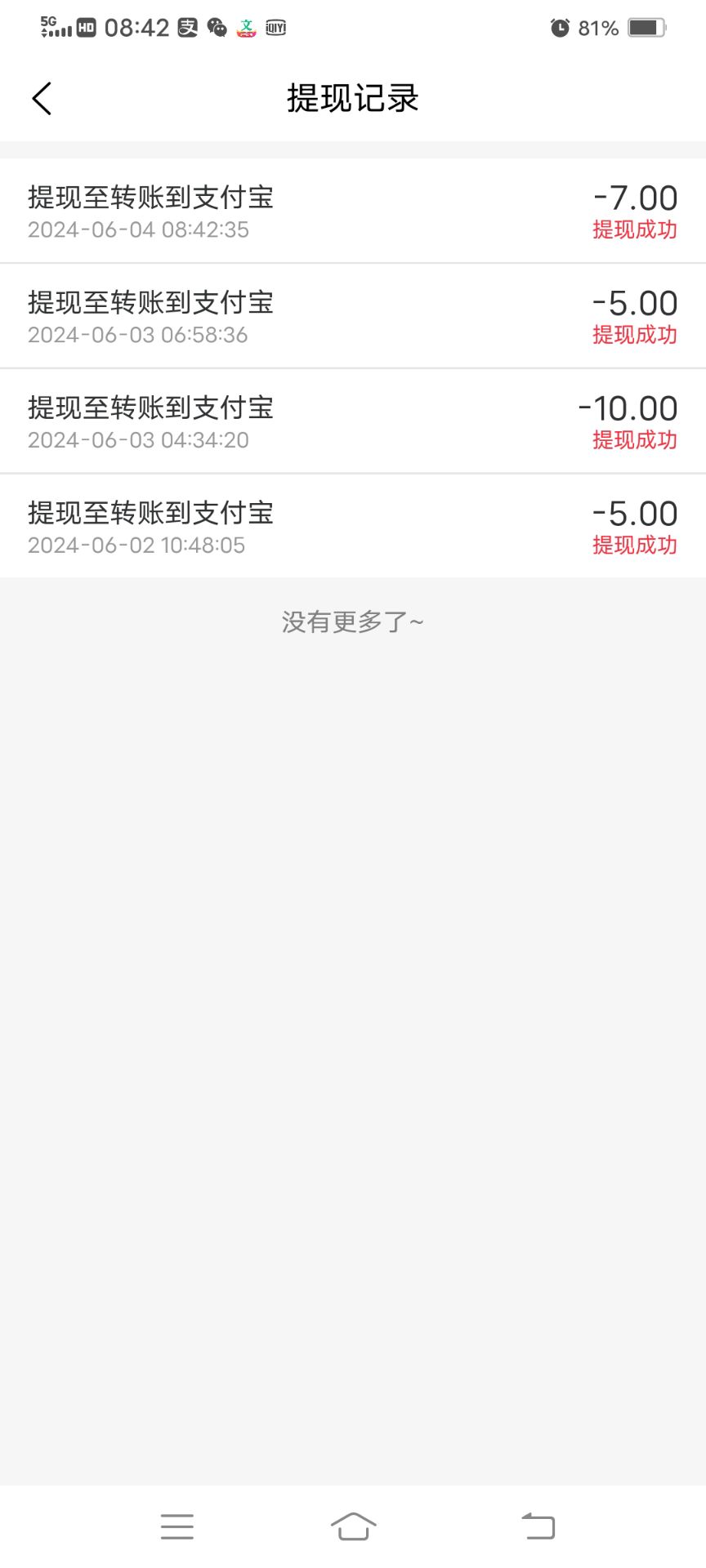Open the system recent apps menu

[177, 1526]
